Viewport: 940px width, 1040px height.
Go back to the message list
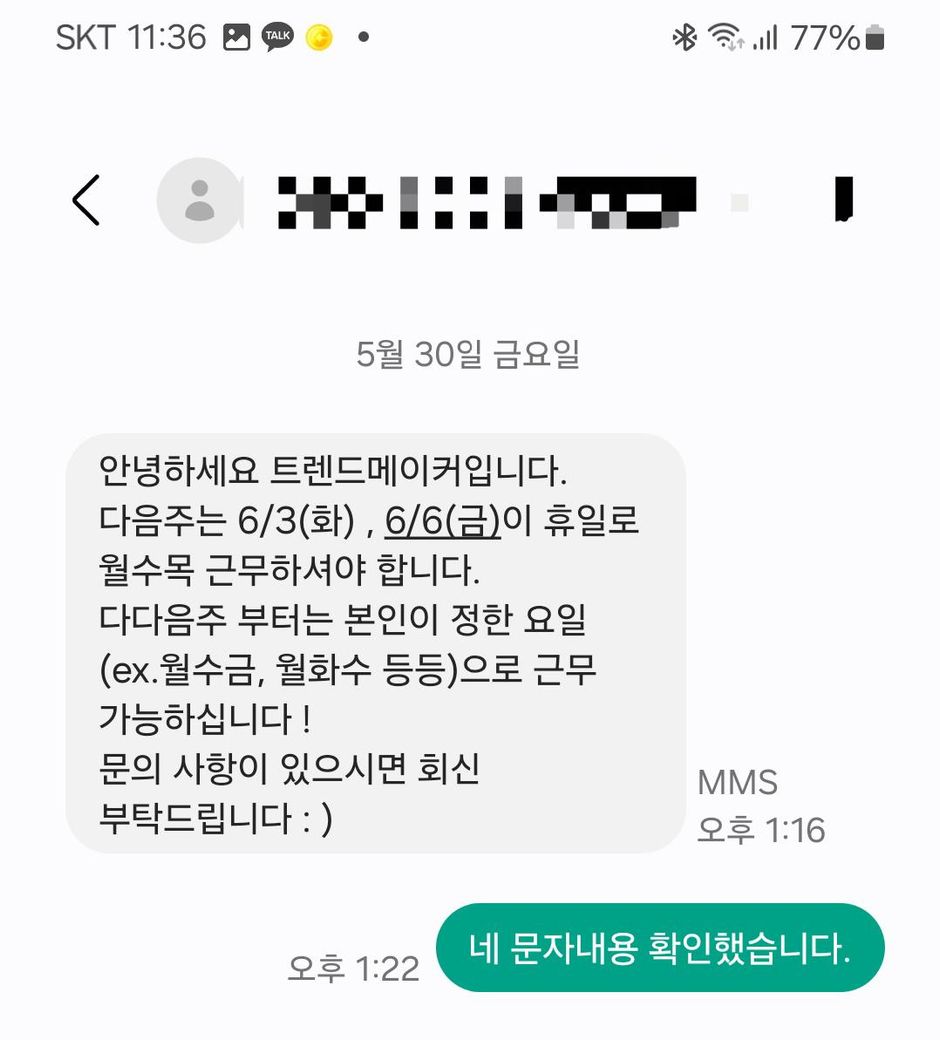tap(86, 200)
